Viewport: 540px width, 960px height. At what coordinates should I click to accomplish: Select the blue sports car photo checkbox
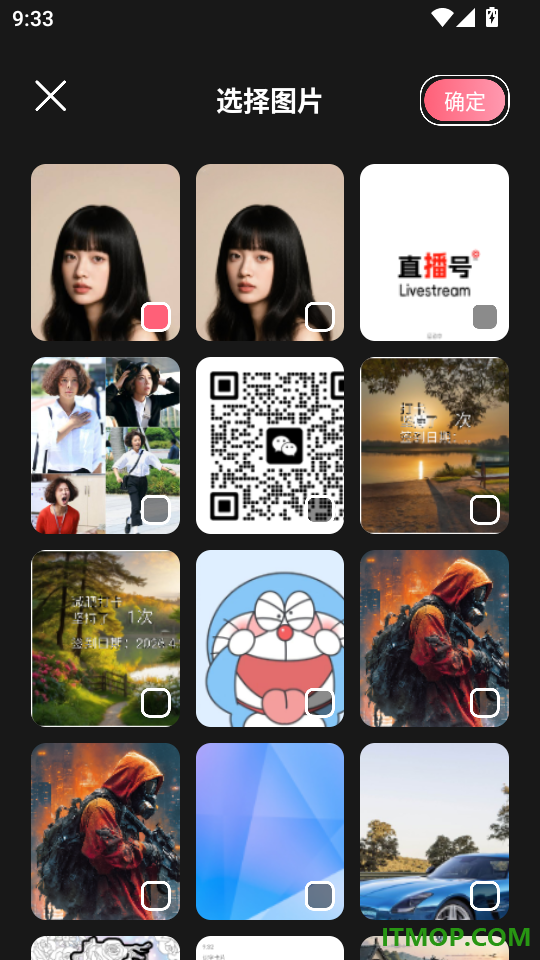tap(484, 896)
